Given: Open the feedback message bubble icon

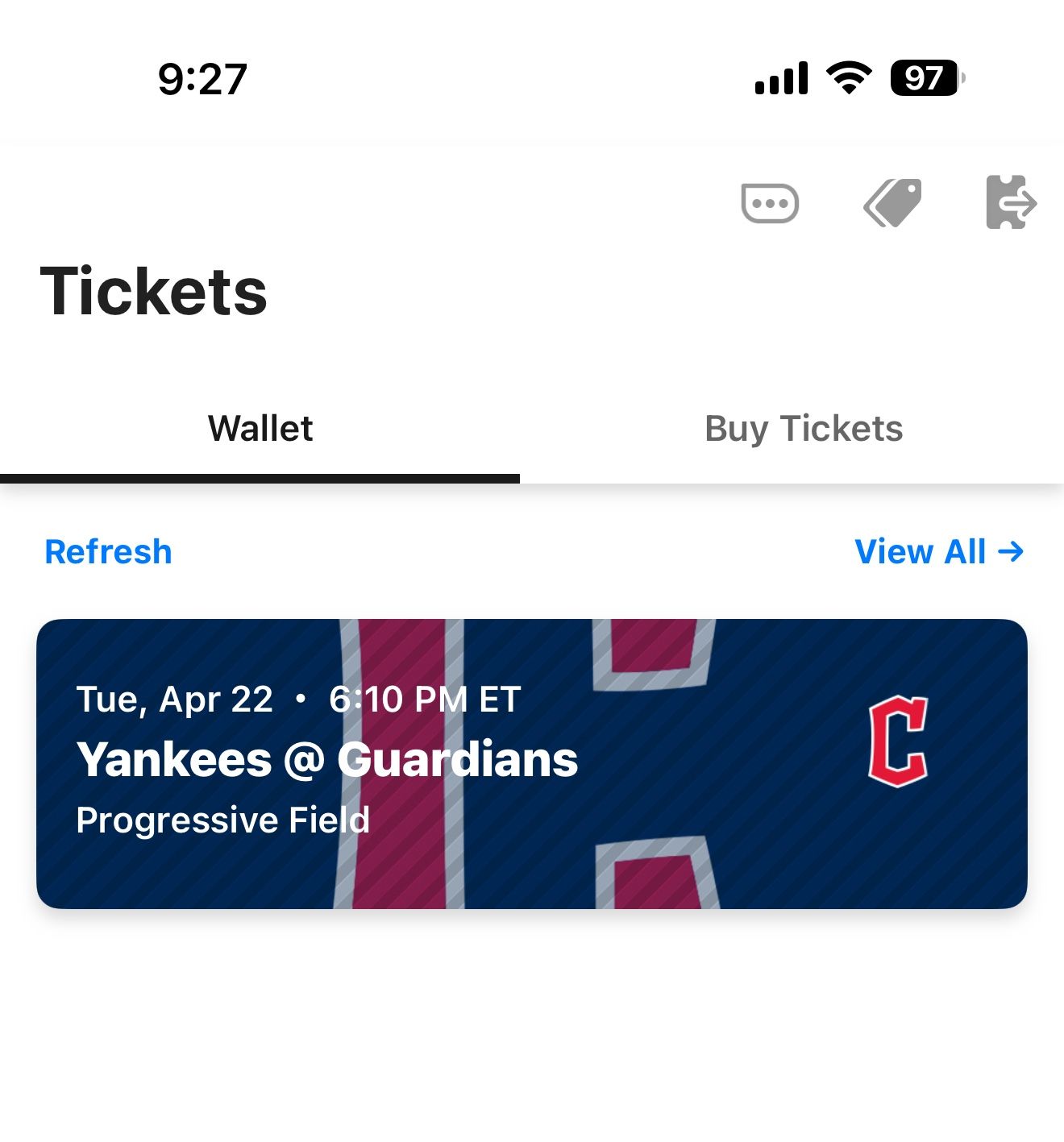Looking at the screenshot, I should pyautogui.click(x=769, y=203).
